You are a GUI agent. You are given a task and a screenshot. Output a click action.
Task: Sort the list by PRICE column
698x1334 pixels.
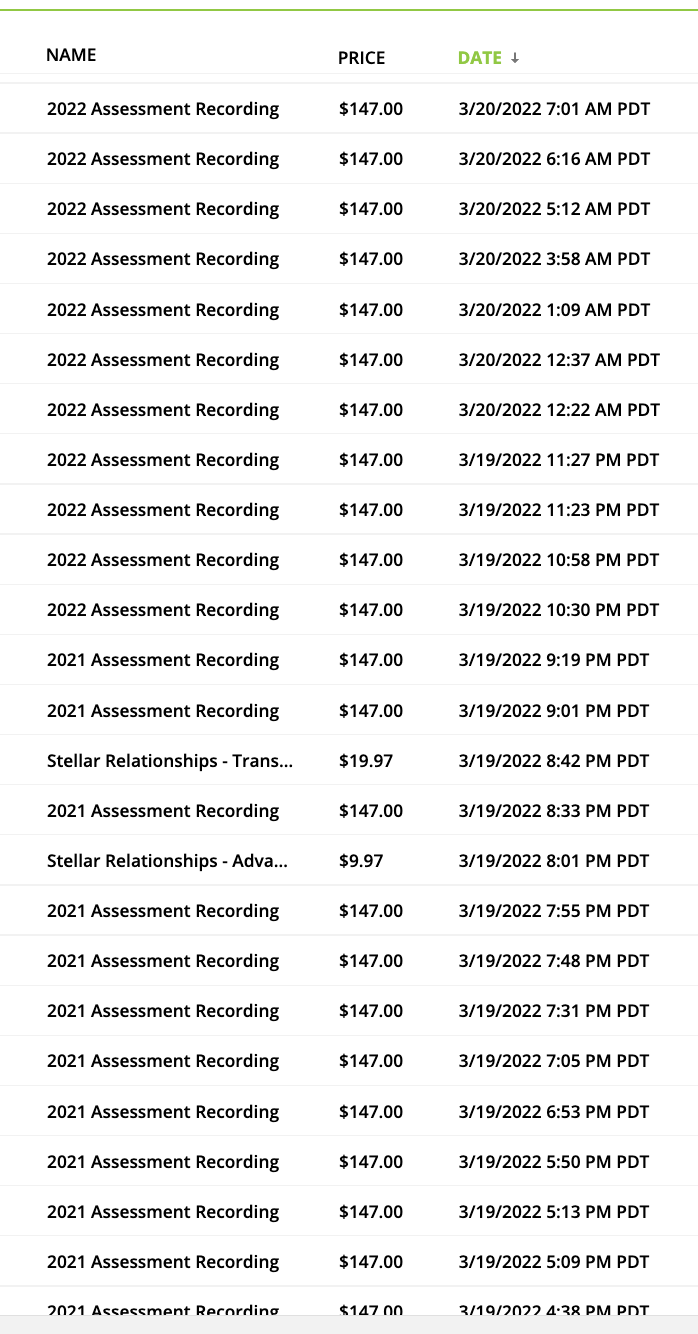coord(361,58)
